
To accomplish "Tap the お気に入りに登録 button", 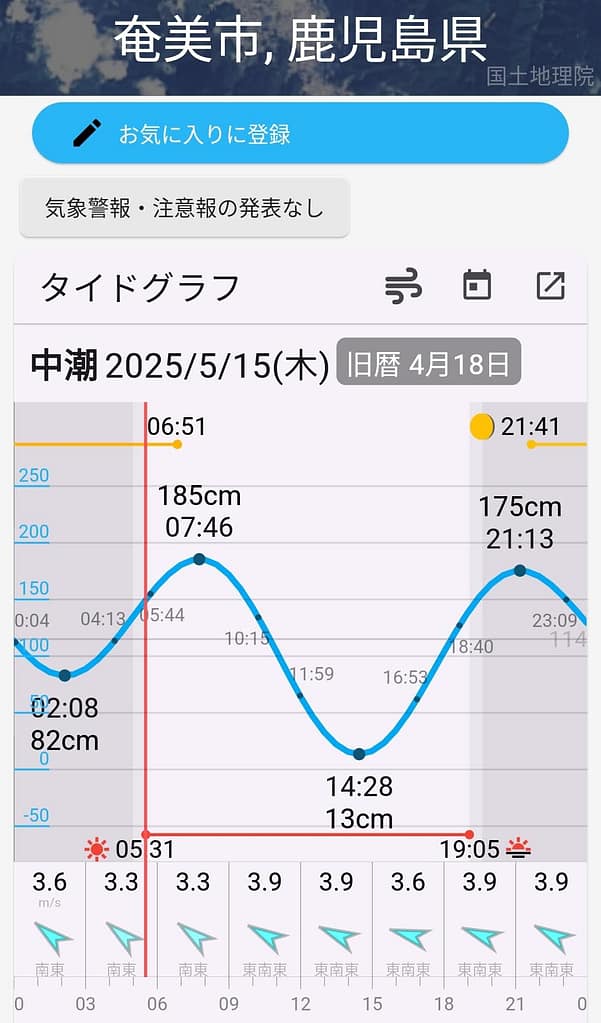I will coord(300,133).
